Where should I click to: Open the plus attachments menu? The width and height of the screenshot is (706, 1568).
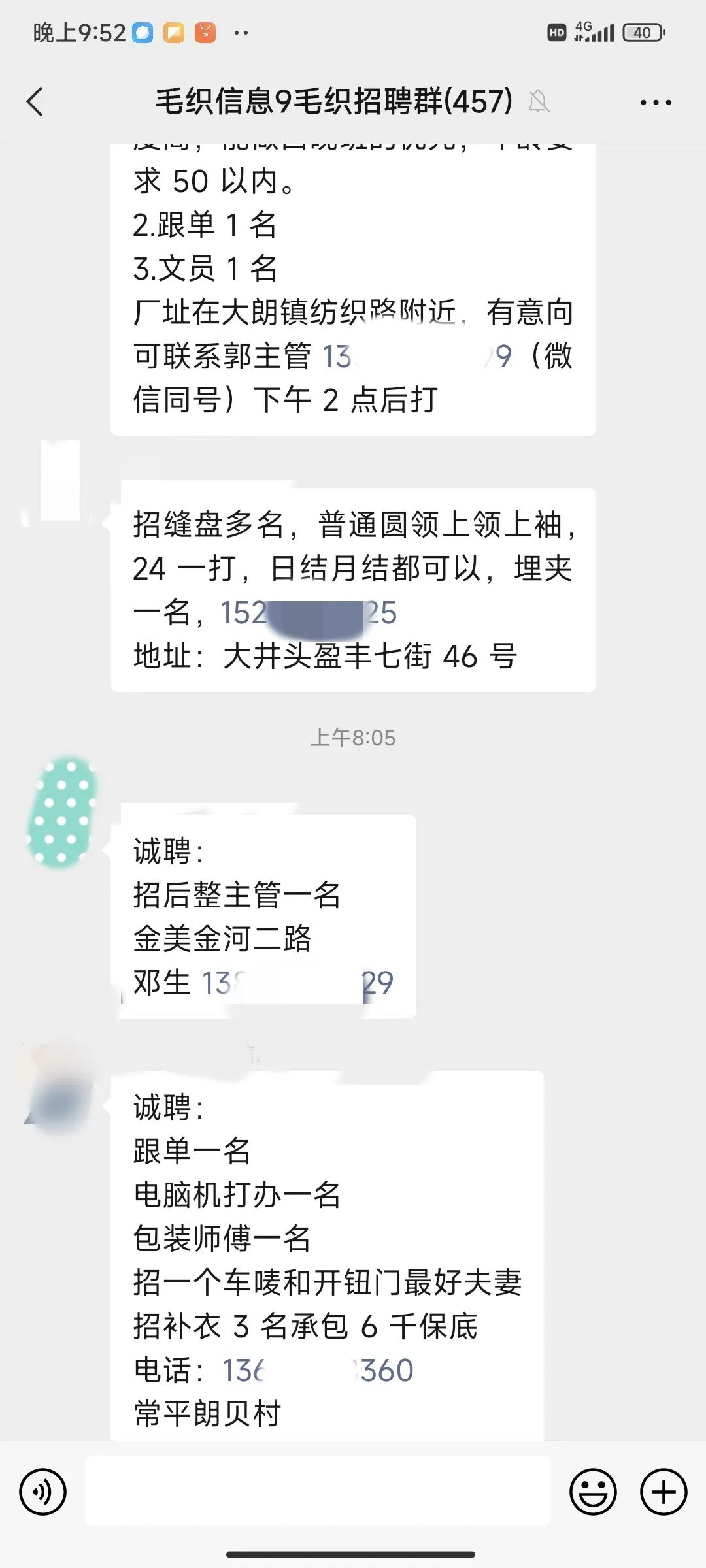coord(664,1492)
